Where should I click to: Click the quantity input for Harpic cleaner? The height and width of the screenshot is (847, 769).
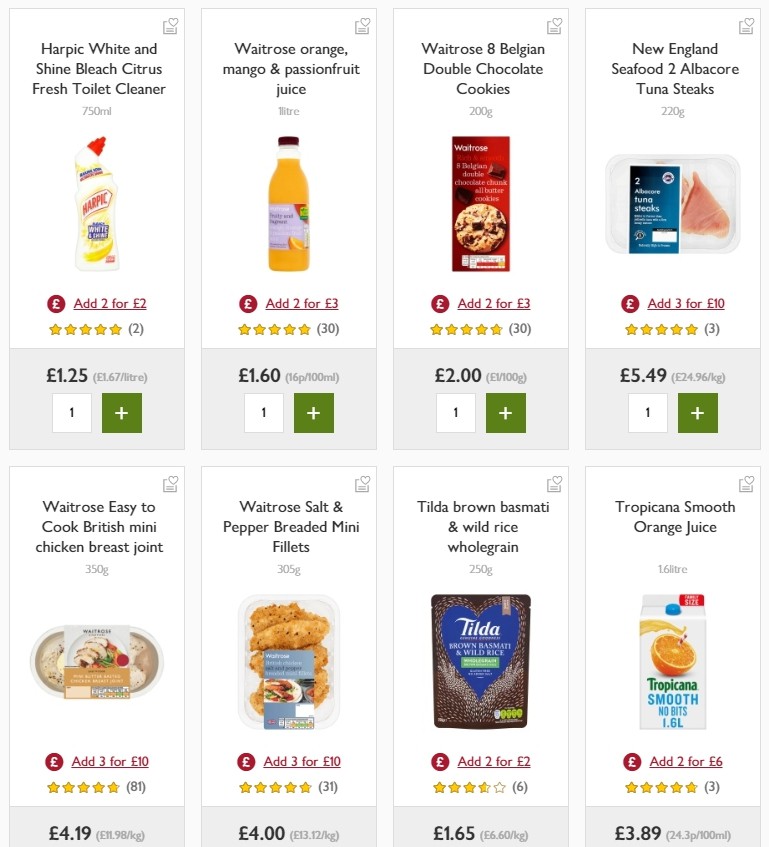pyautogui.click(x=71, y=412)
